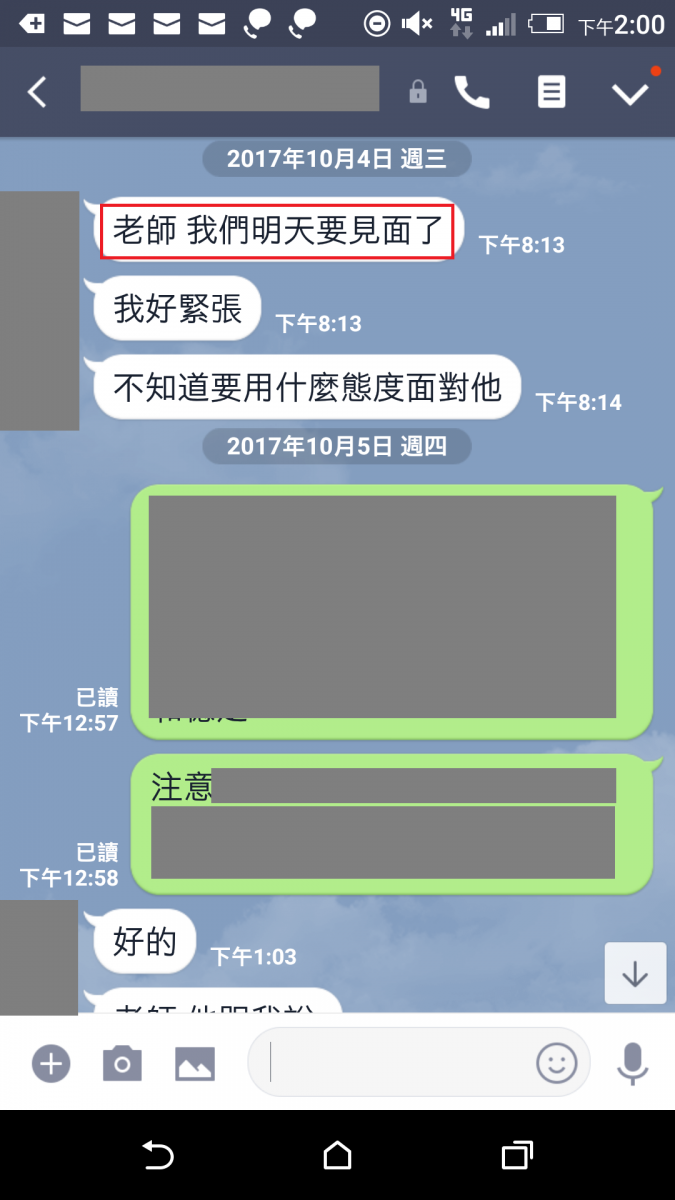Screen dimensions: 675x1200
Task: Start a voice call in this chat
Action: pyautogui.click(x=472, y=92)
